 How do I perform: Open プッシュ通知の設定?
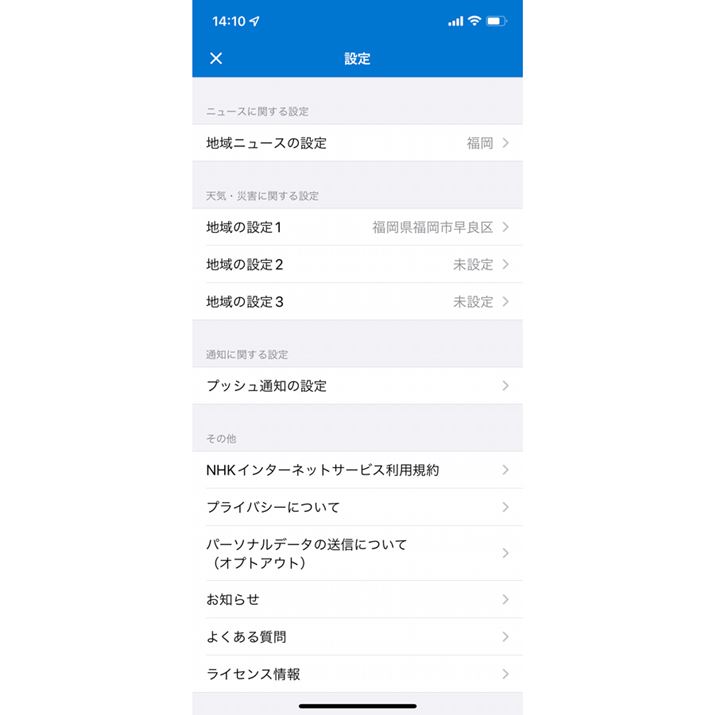(x=357, y=386)
